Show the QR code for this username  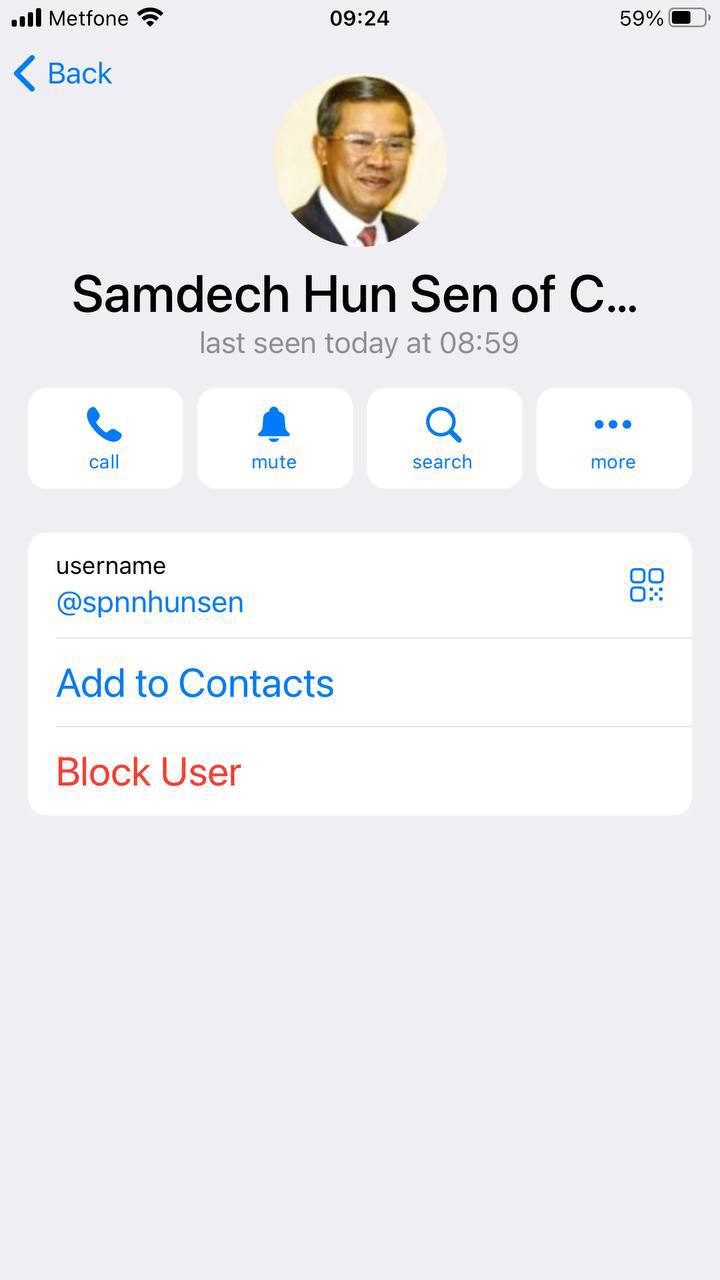coord(646,585)
